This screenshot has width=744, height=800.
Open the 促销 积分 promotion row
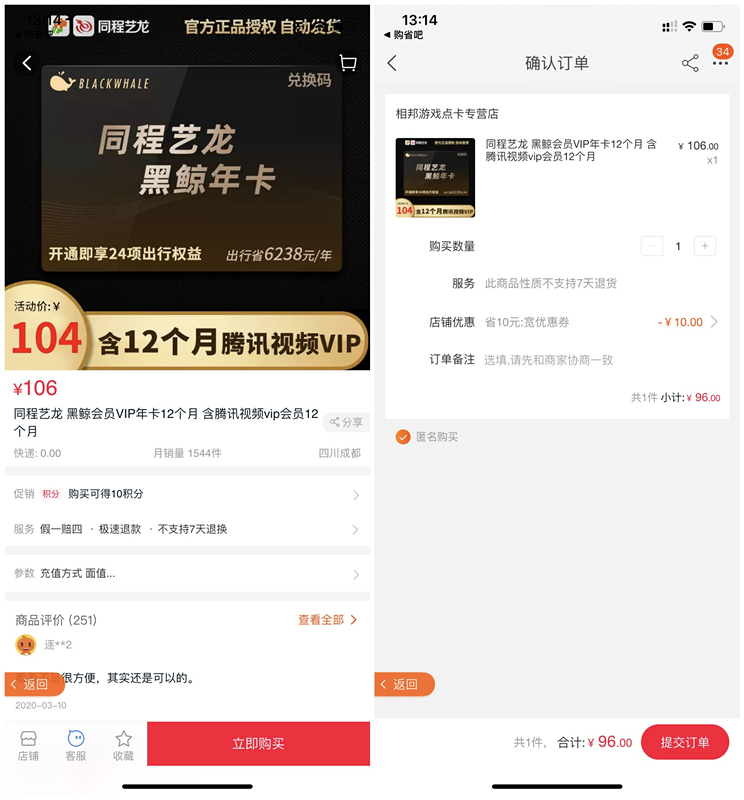pyautogui.click(x=187, y=494)
